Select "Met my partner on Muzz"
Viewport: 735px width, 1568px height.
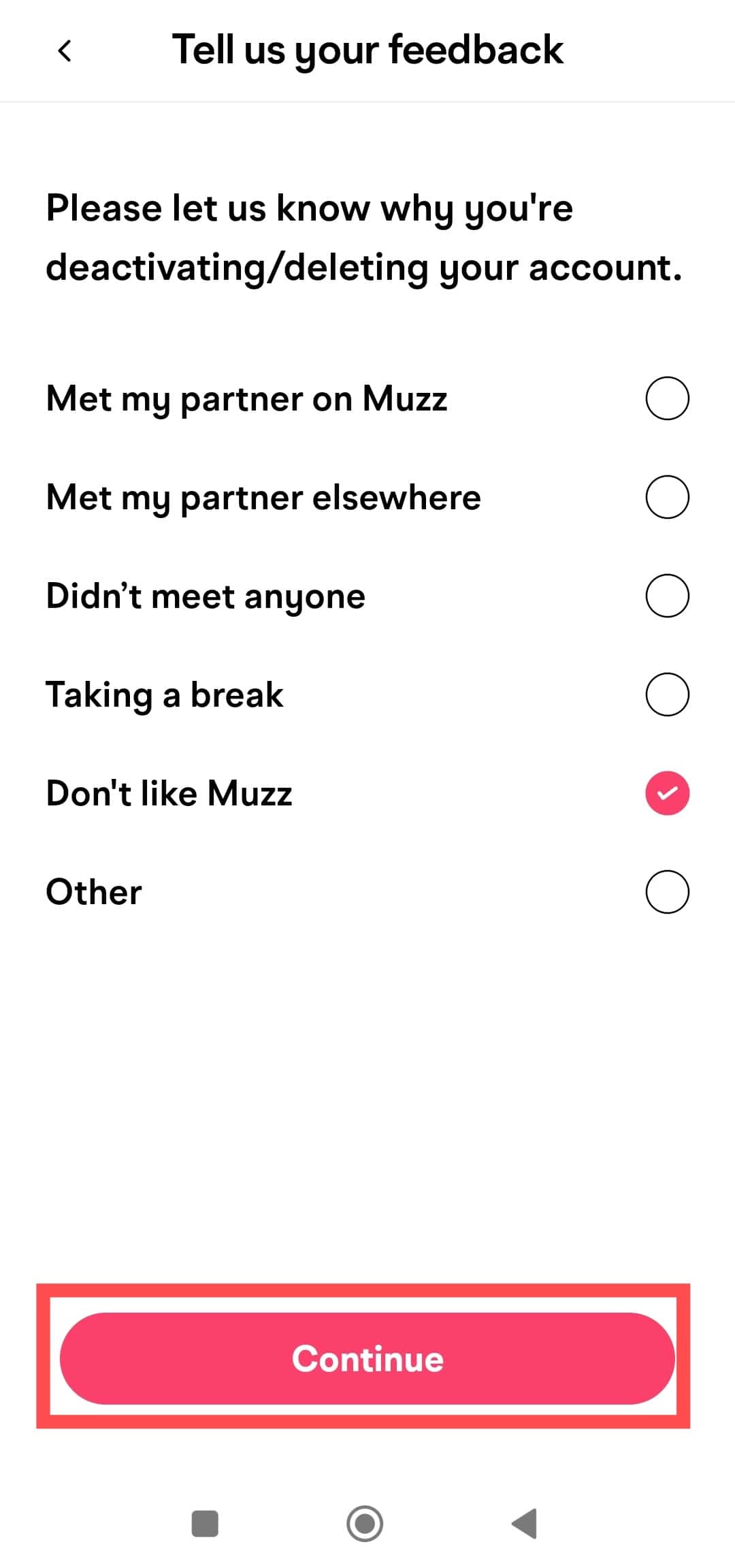tap(367, 398)
